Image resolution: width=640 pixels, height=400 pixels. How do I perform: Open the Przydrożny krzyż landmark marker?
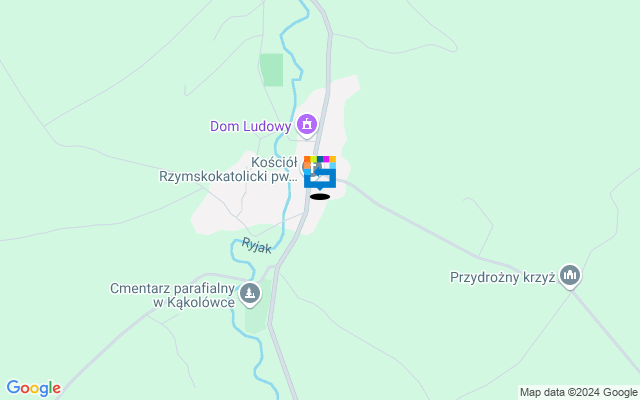pyautogui.click(x=570, y=275)
